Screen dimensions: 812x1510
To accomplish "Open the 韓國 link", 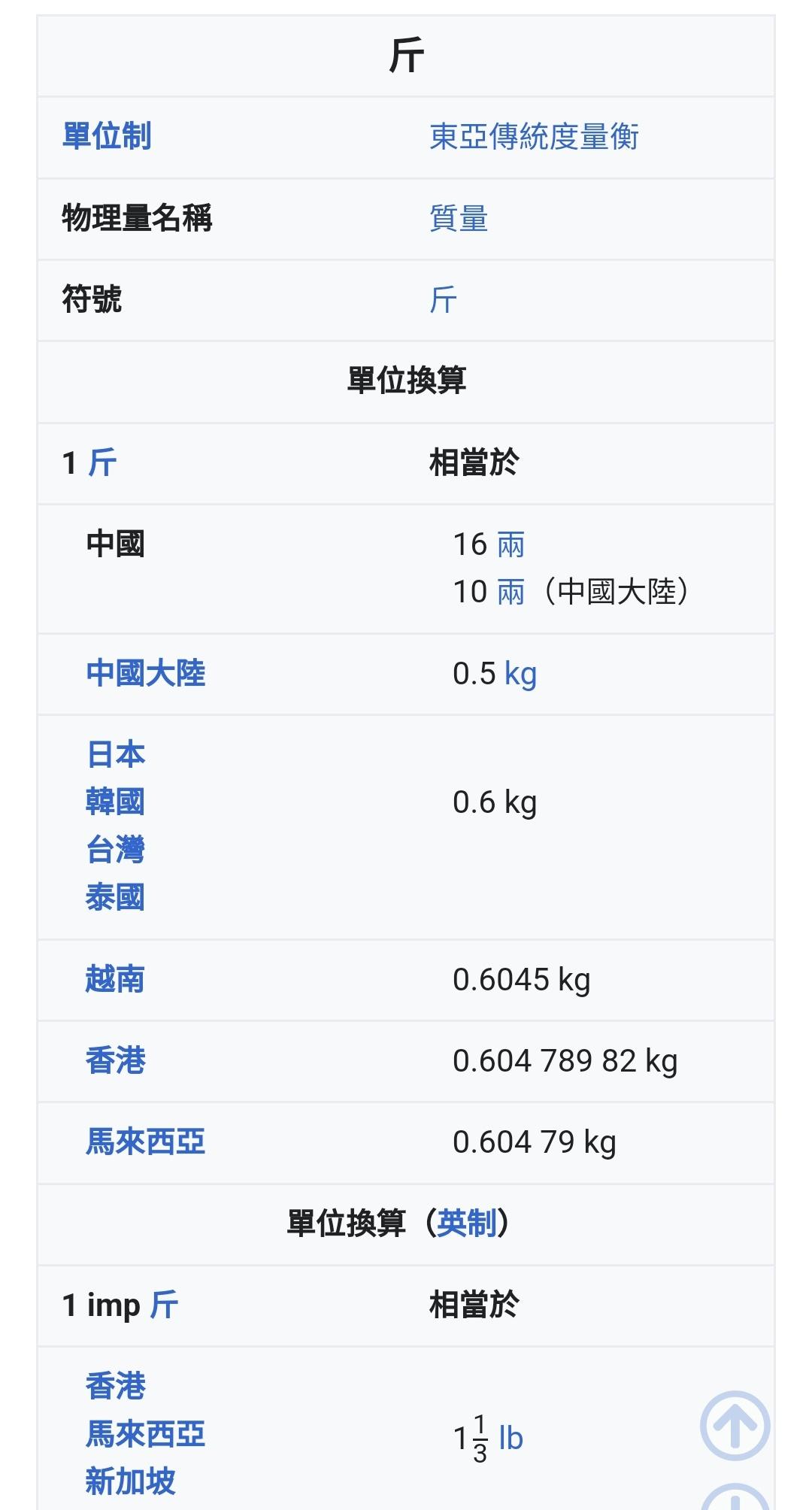I will click(115, 802).
